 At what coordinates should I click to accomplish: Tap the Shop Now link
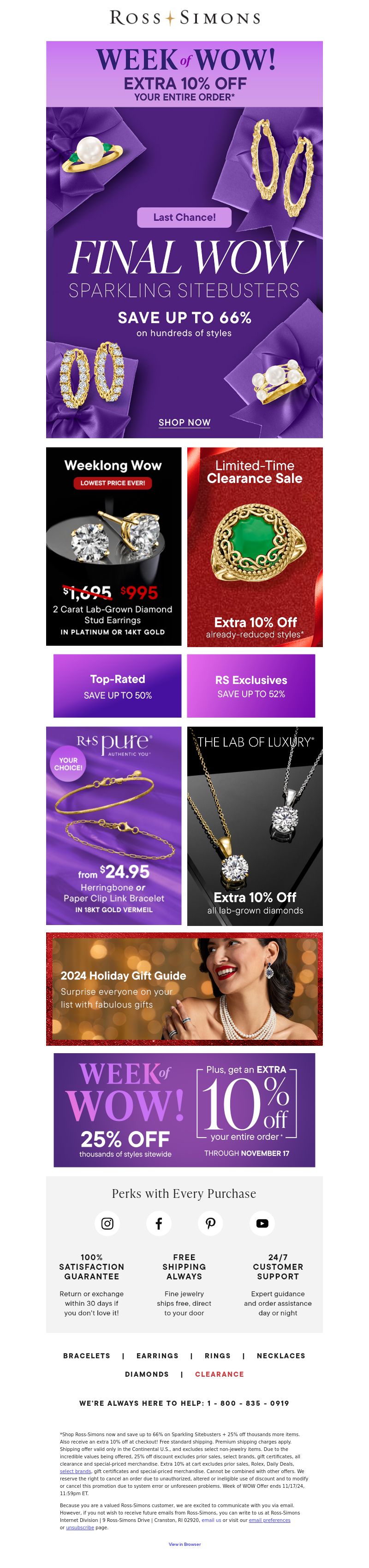click(184, 422)
